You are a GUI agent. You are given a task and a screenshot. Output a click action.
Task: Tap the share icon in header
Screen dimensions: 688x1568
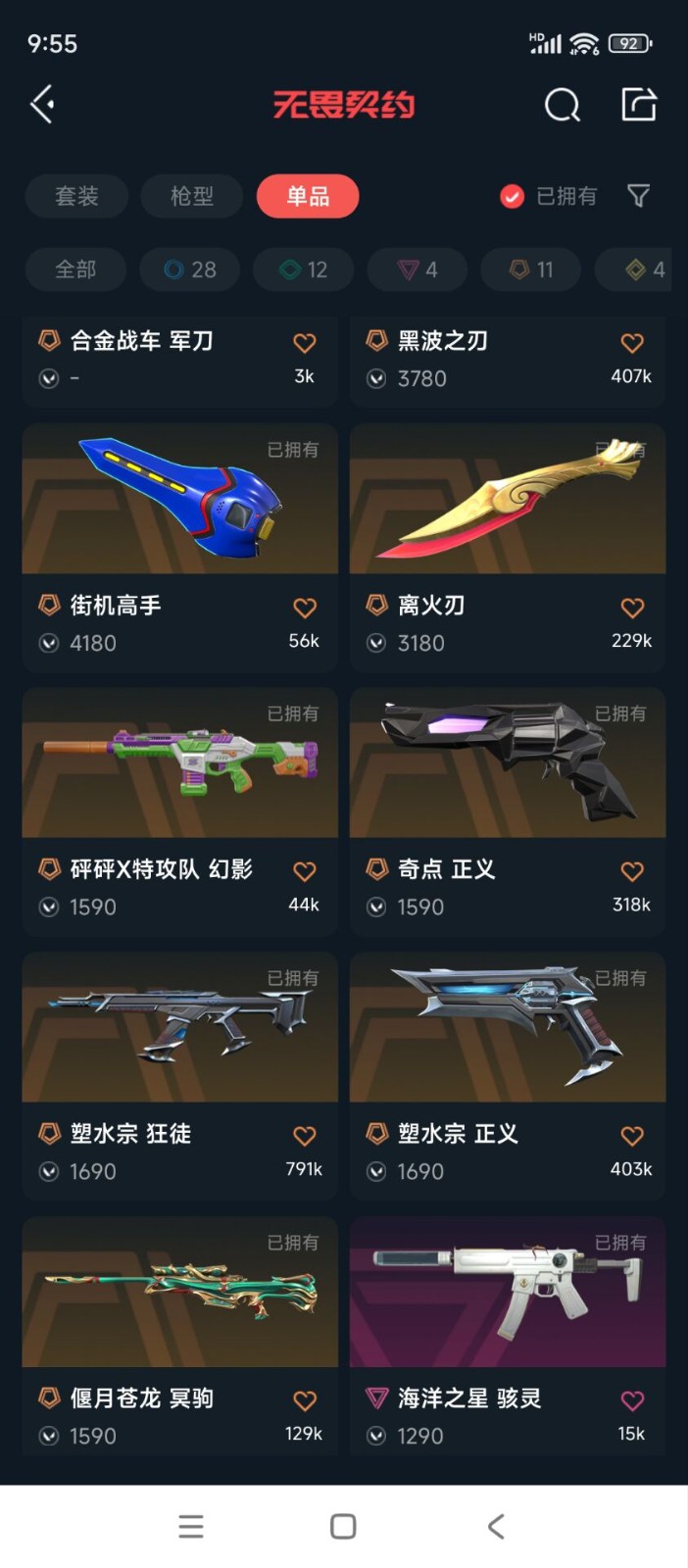click(x=638, y=104)
